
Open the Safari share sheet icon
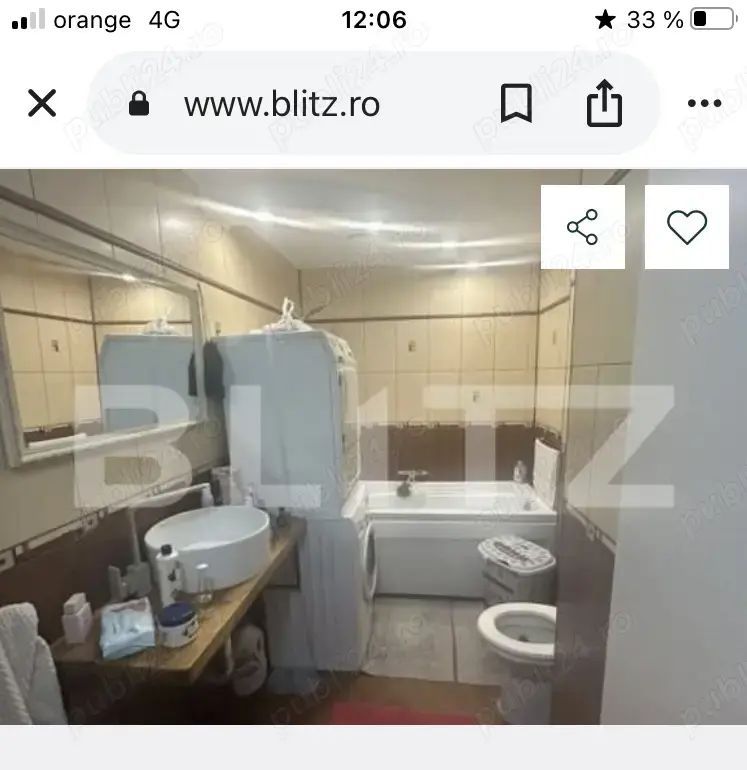[604, 103]
